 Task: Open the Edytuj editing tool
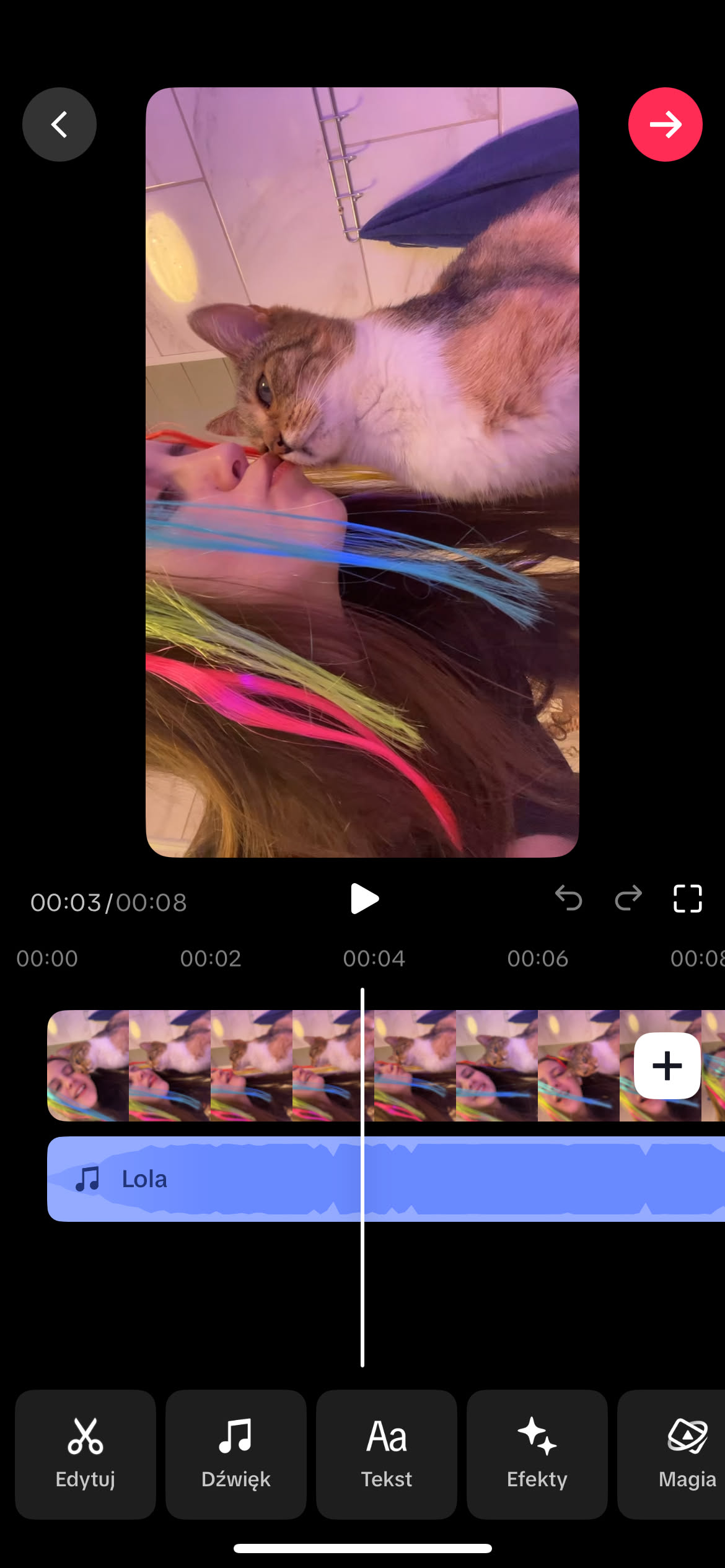click(86, 1454)
